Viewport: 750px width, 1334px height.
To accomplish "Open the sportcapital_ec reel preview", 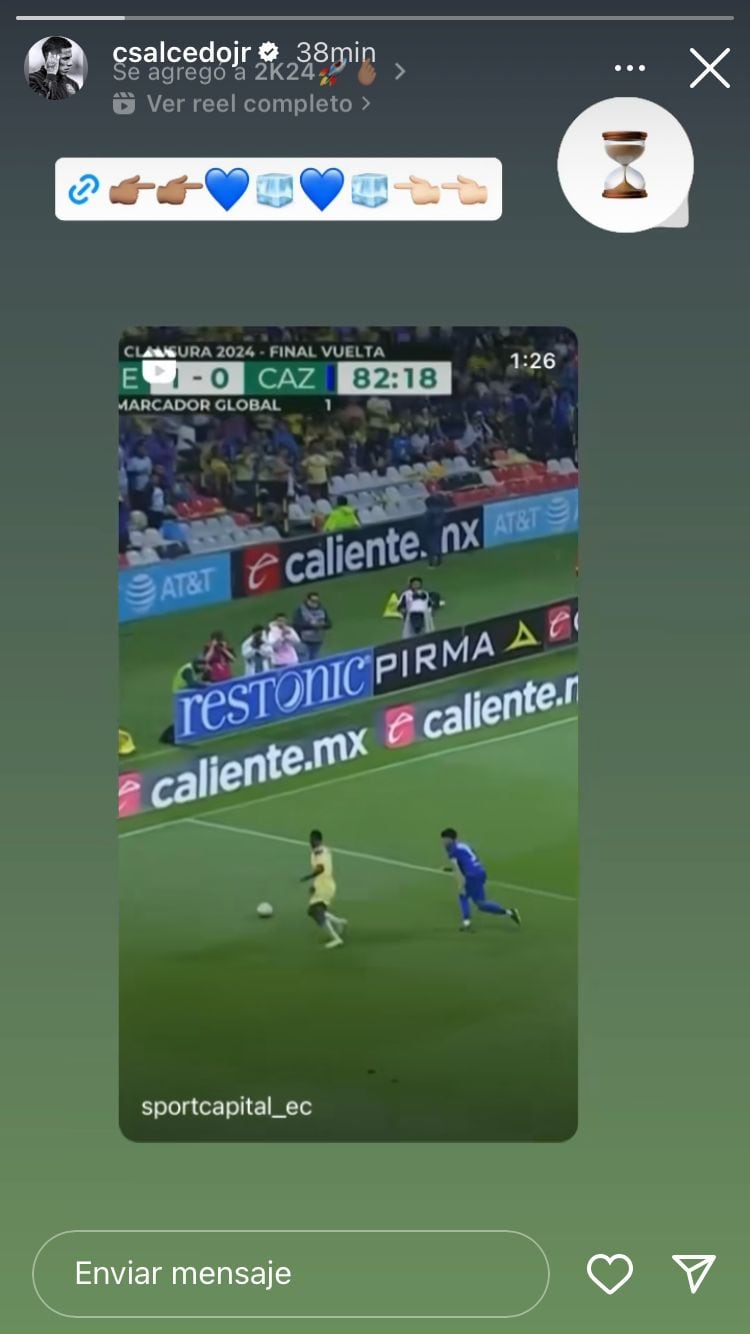I will (x=348, y=734).
